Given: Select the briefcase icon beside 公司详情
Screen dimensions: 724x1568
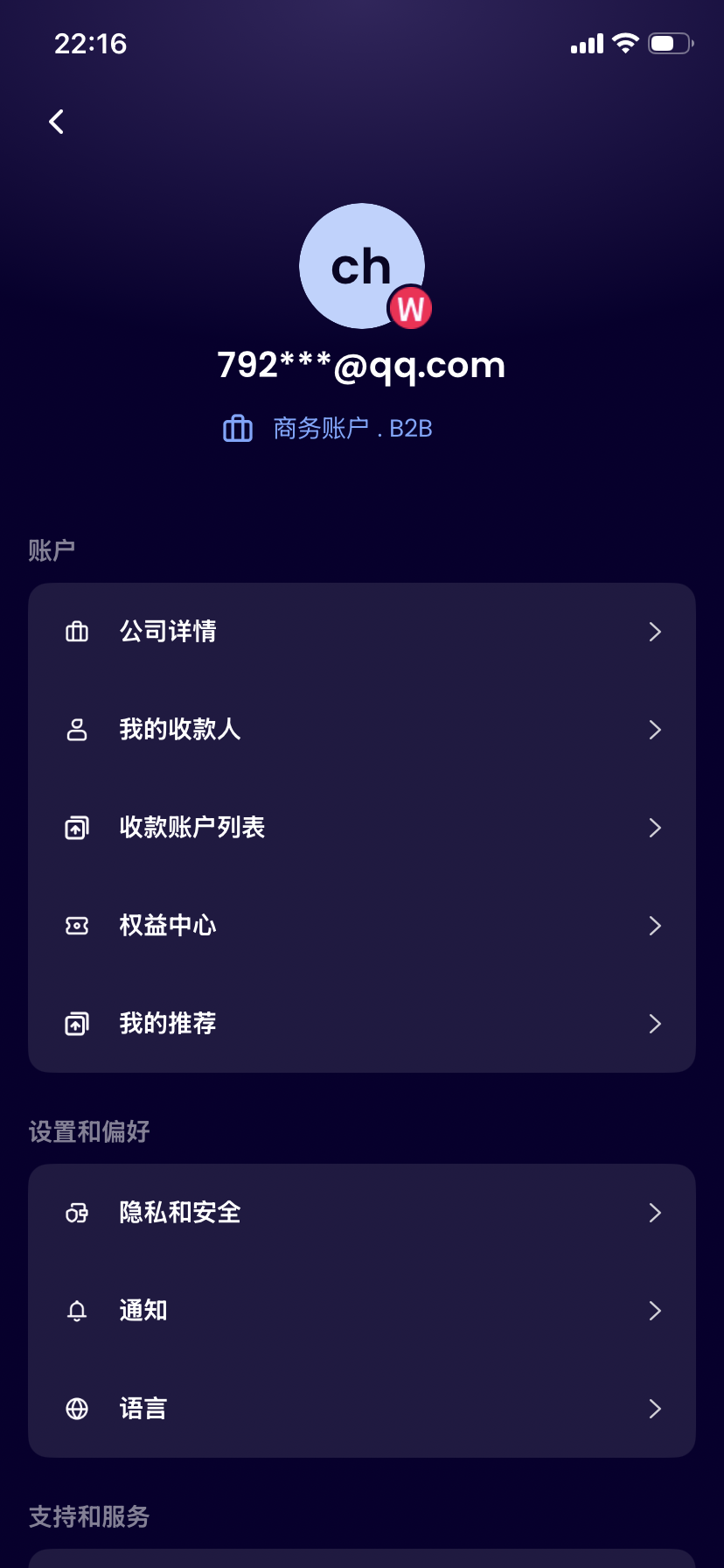Looking at the screenshot, I should (x=77, y=631).
